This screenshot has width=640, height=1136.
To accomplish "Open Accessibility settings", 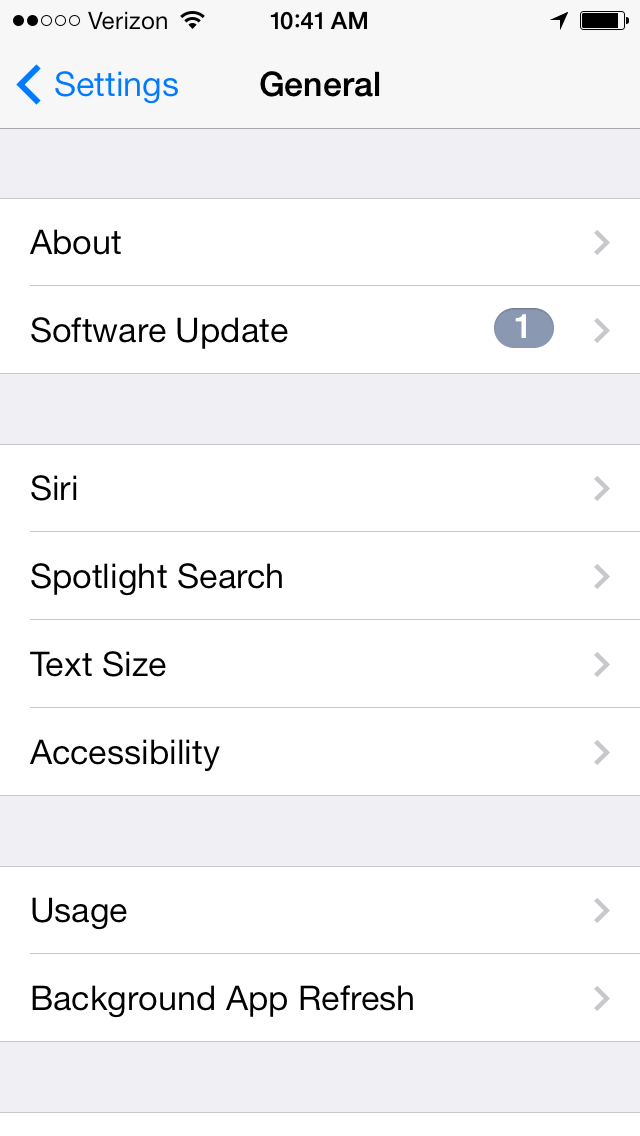I will [x=320, y=752].
